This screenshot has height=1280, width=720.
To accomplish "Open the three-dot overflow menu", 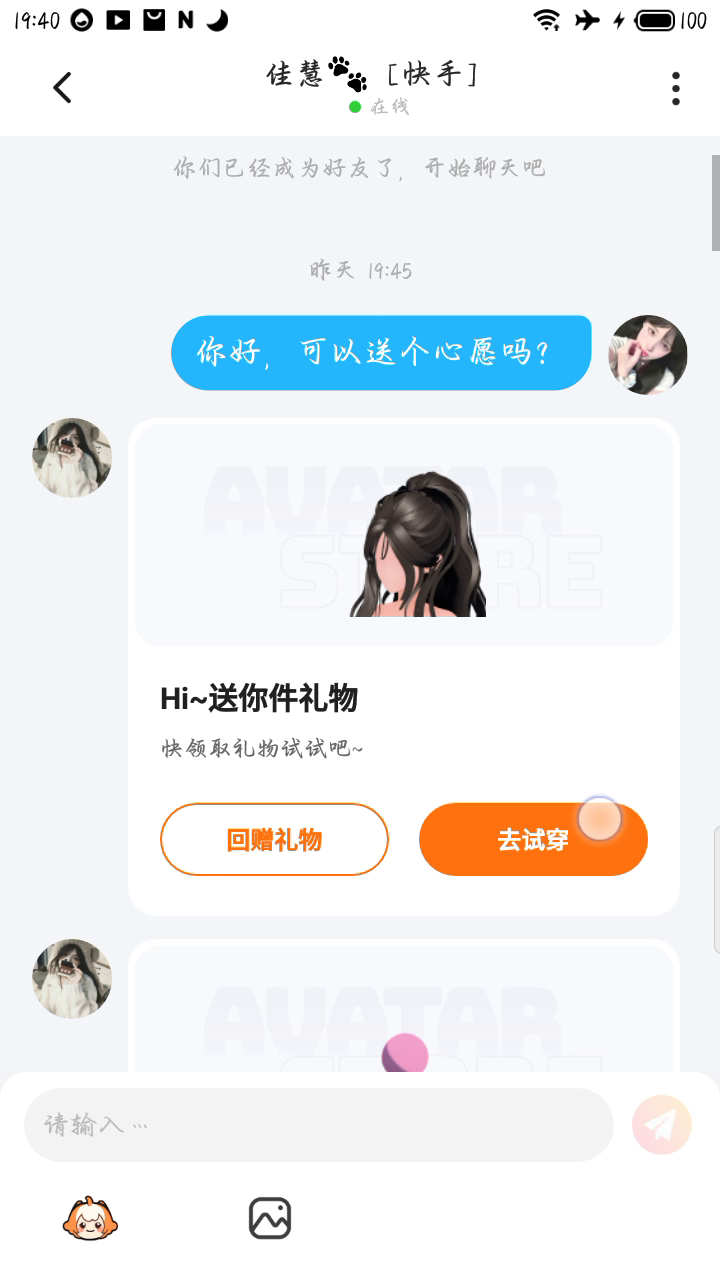I will point(676,88).
